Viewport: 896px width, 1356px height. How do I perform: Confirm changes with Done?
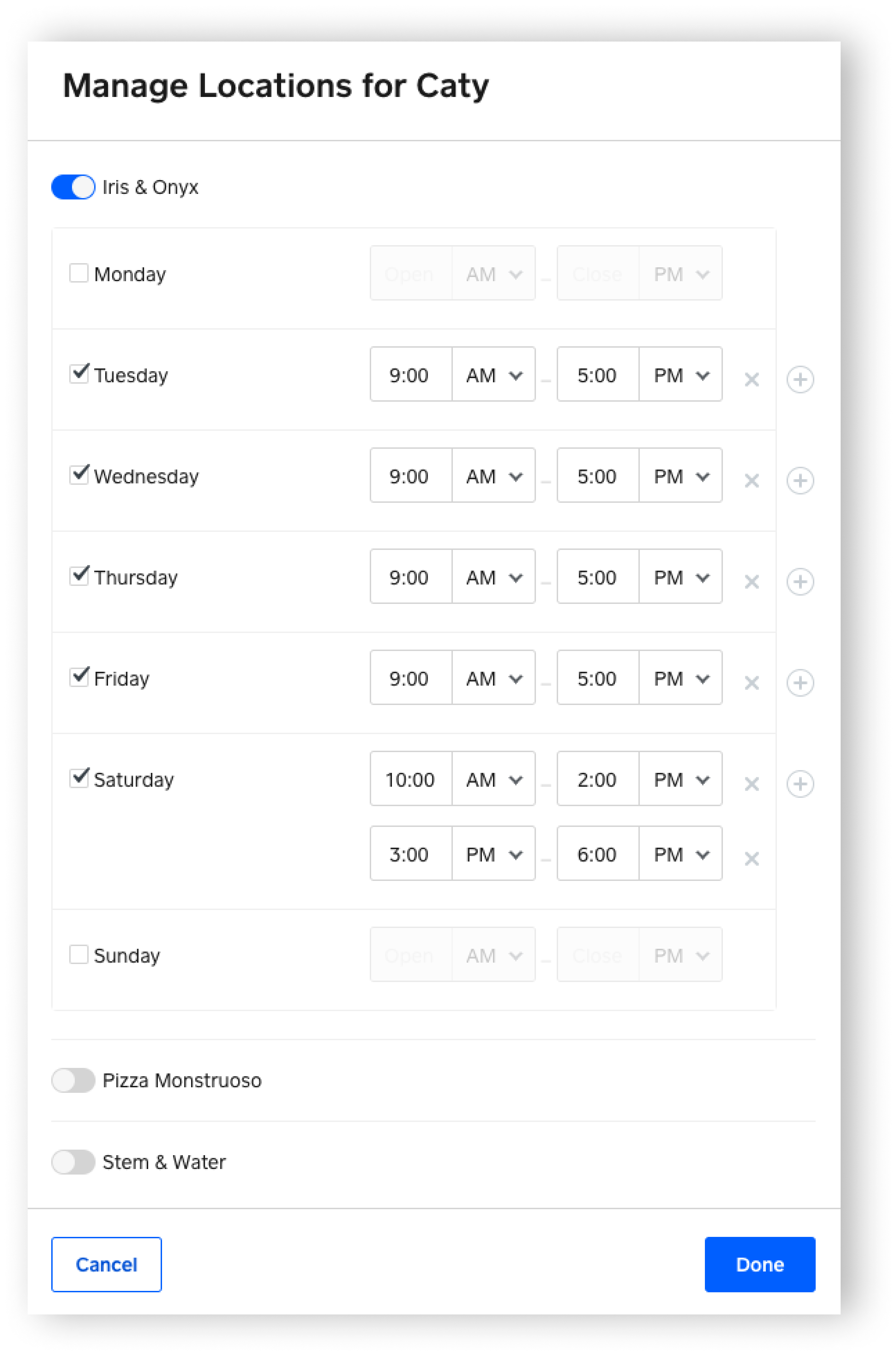click(759, 1264)
